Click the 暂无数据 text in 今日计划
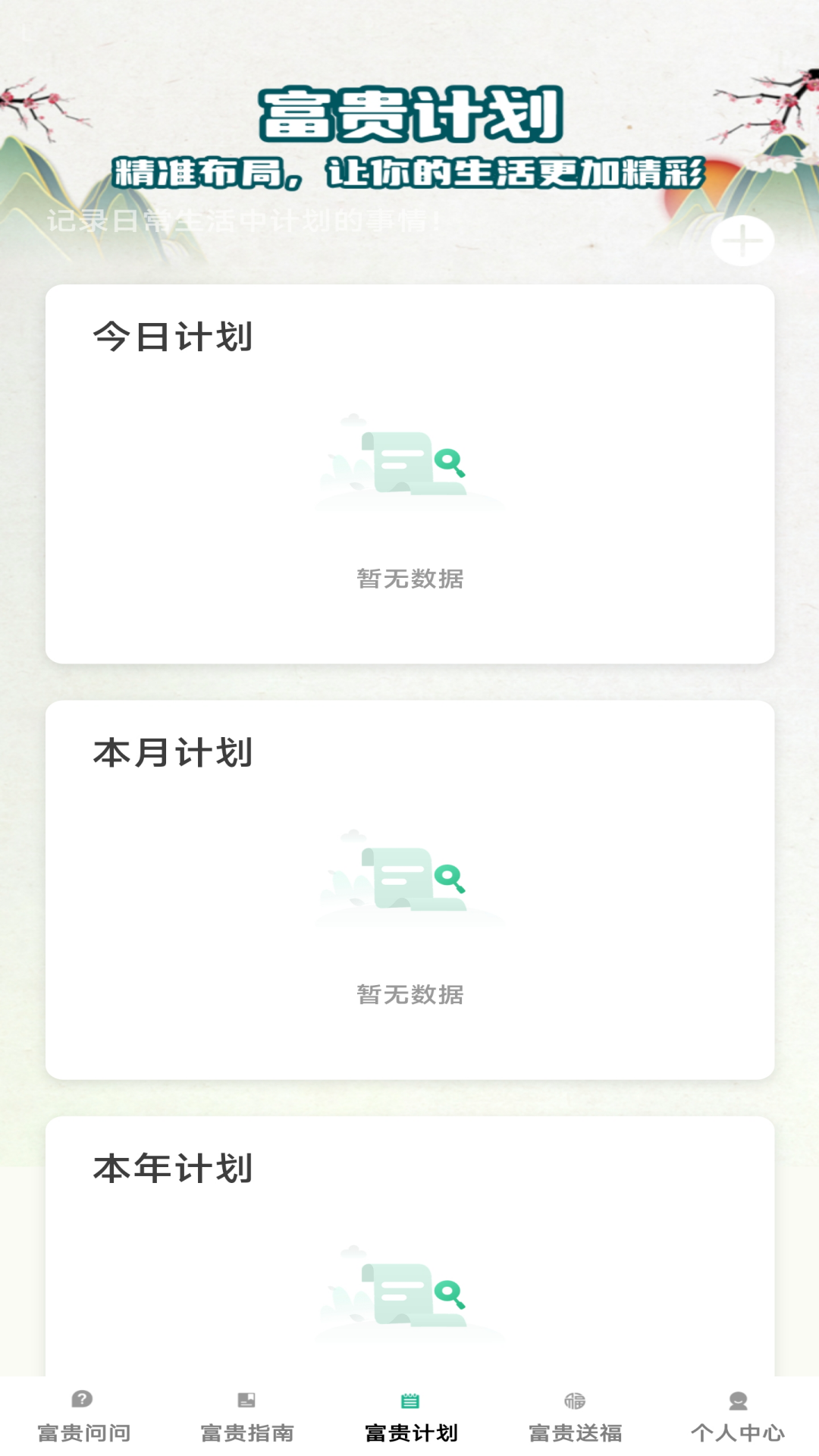This screenshot has width=819, height=1456. coord(409,578)
